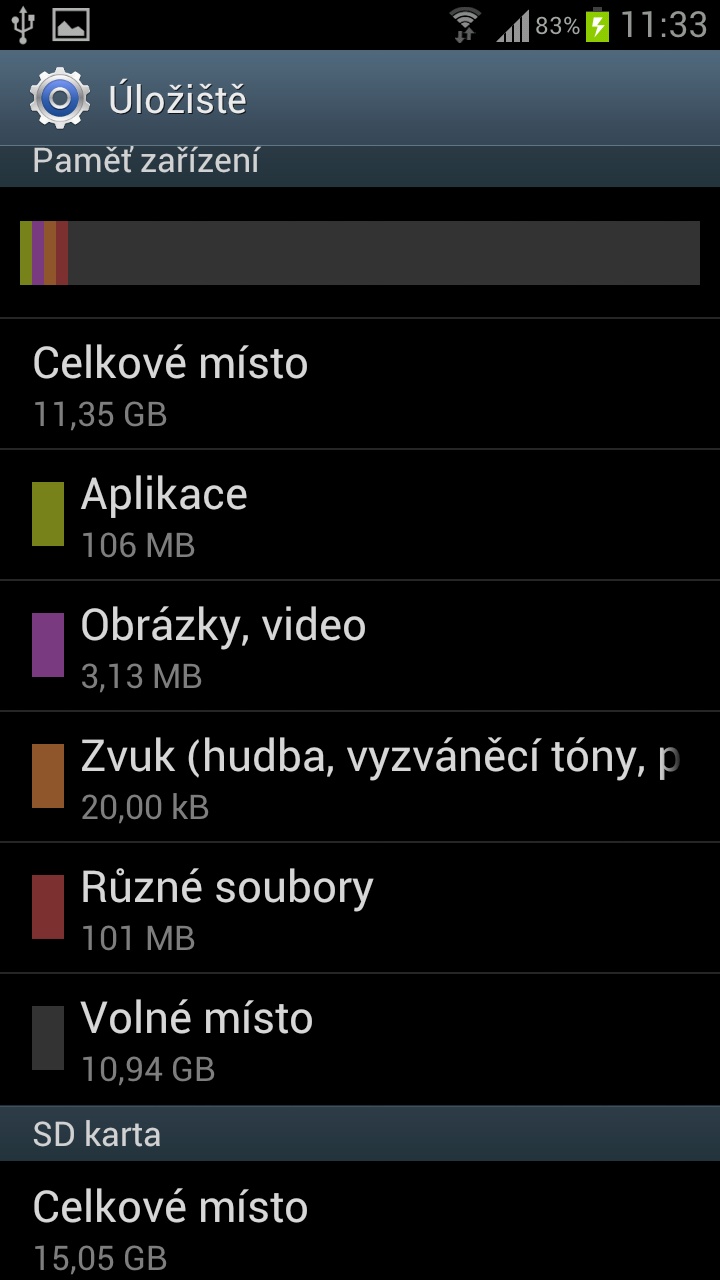The image size is (720, 1280).
Task: Tap the Úložiště settings header icon
Action: (60, 98)
